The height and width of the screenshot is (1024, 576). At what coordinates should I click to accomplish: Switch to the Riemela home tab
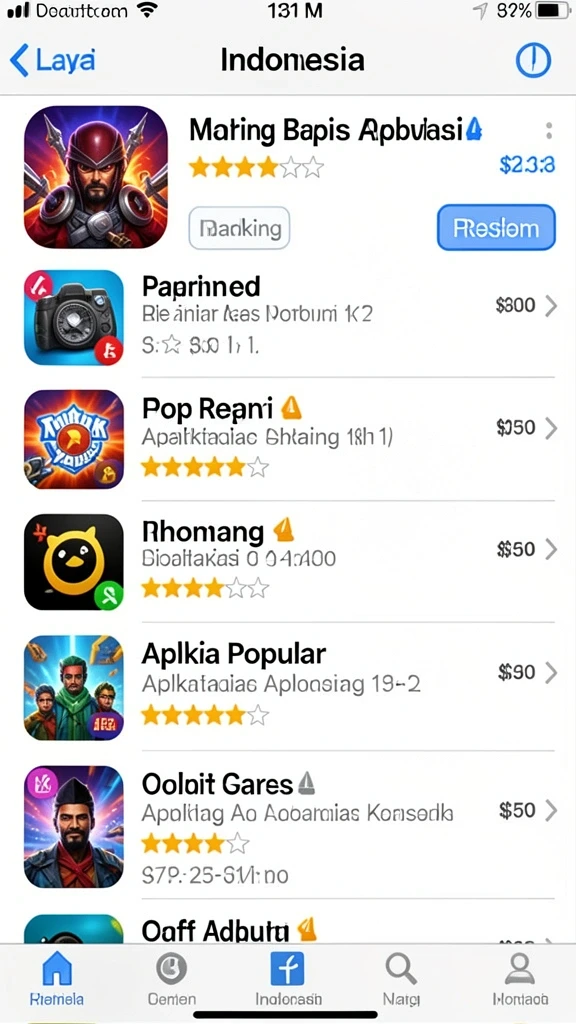pyautogui.click(x=57, y=979)
